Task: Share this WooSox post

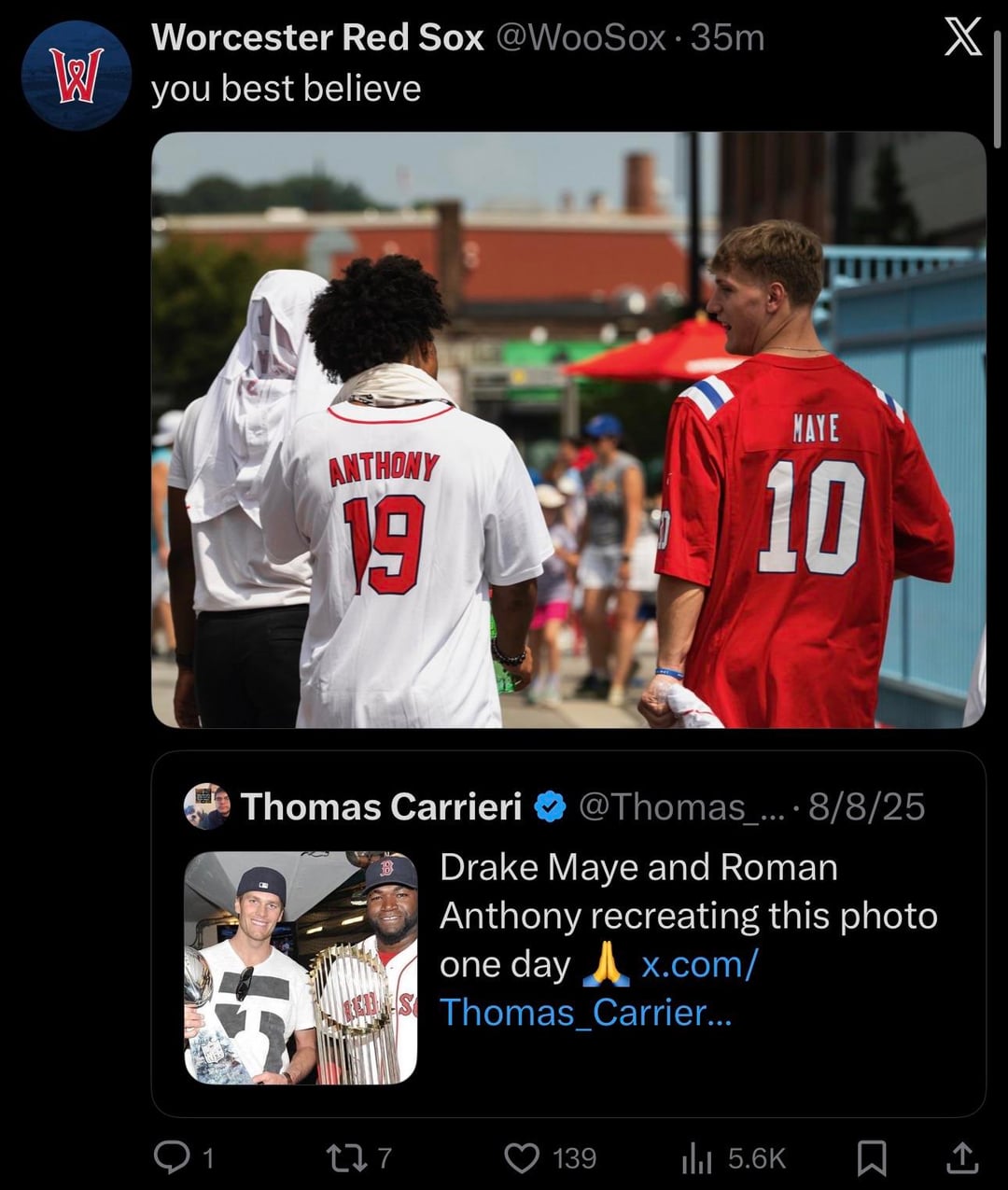Action: pos(961,1158)
